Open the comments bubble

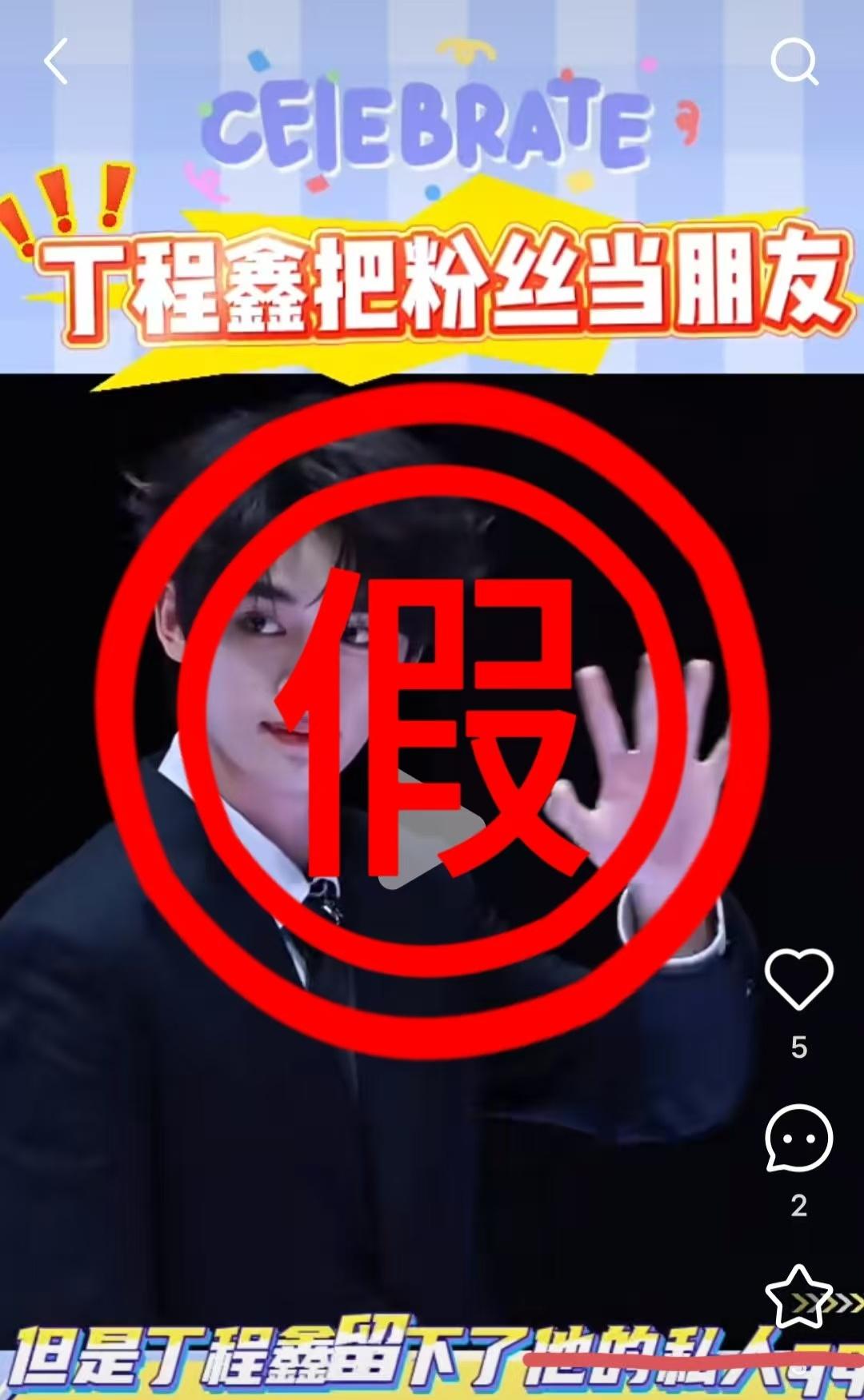click(799, 1138)
